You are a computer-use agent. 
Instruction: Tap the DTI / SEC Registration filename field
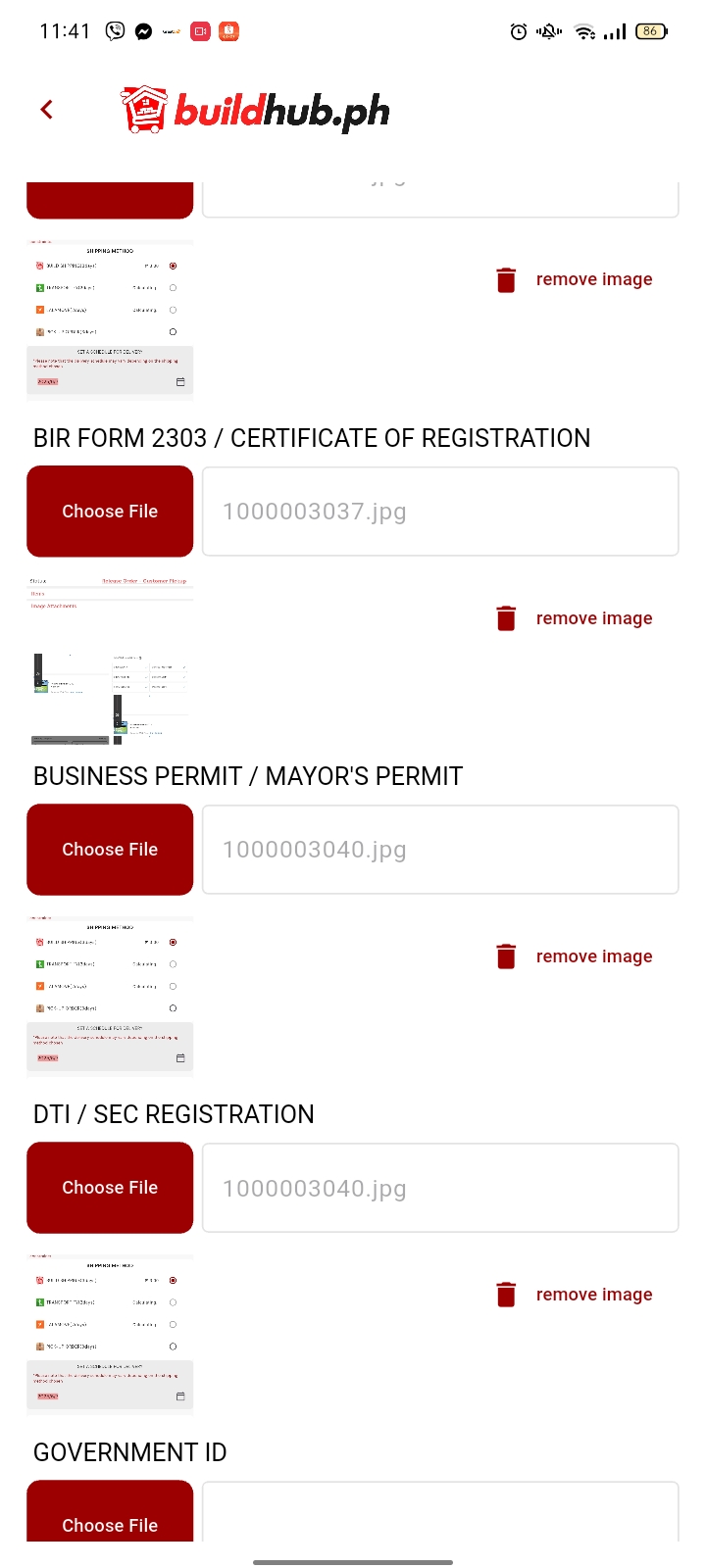440,1188
